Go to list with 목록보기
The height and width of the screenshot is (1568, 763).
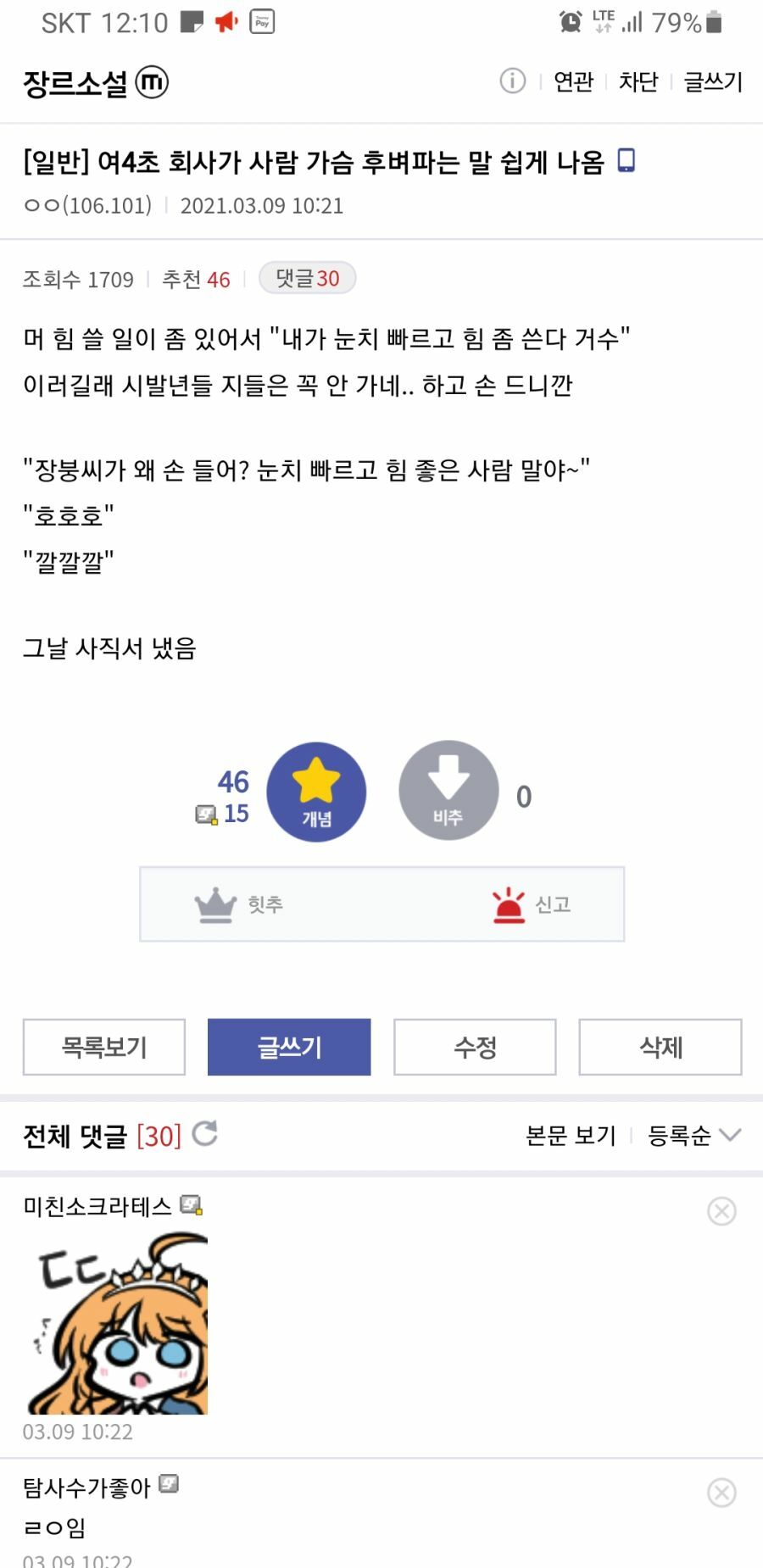click(x=104, y=1047)
